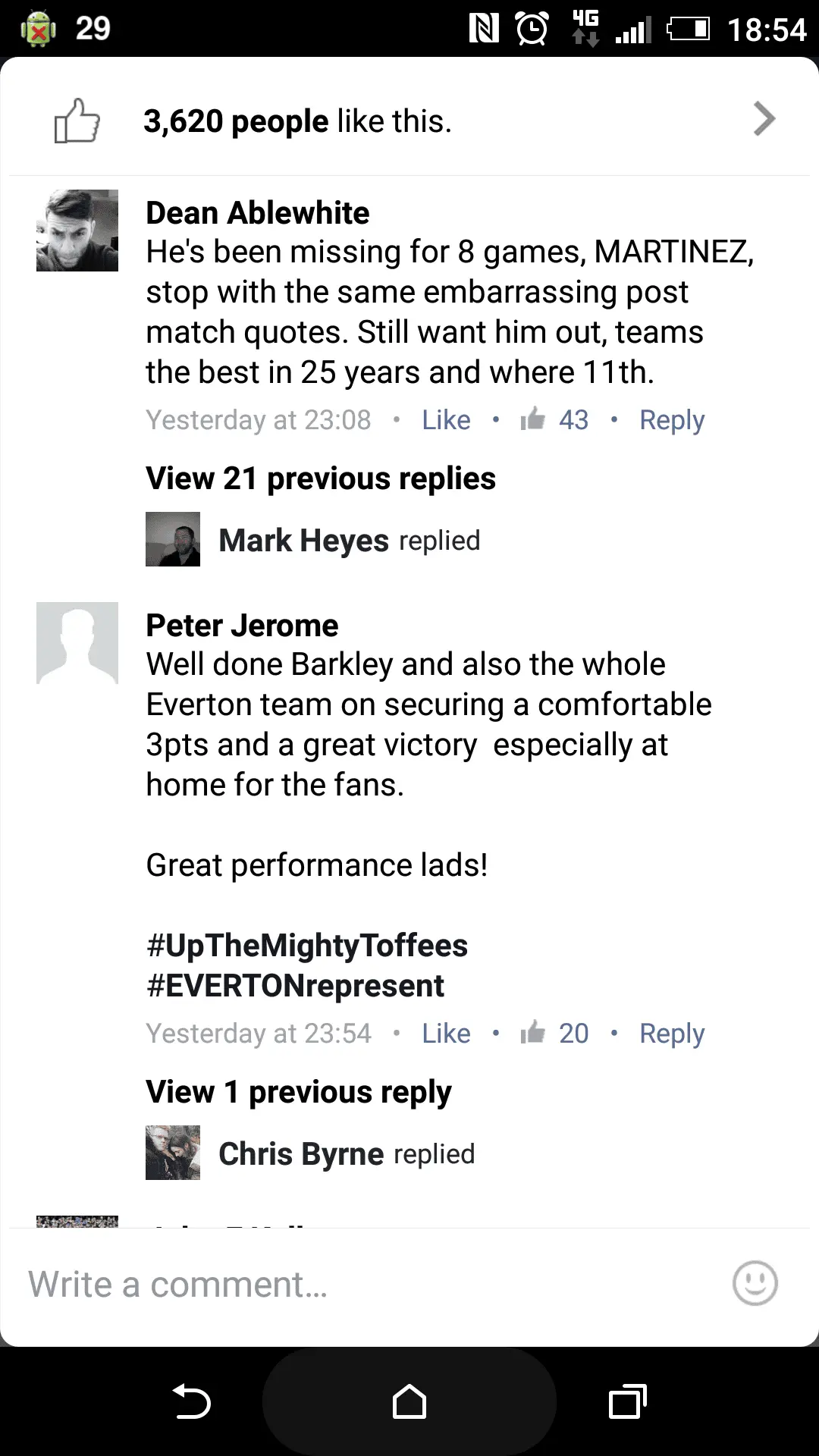Open the #UpTheMightyToffees hashtag
Viewport: 819px width, 1456px height.
(306, 946)
